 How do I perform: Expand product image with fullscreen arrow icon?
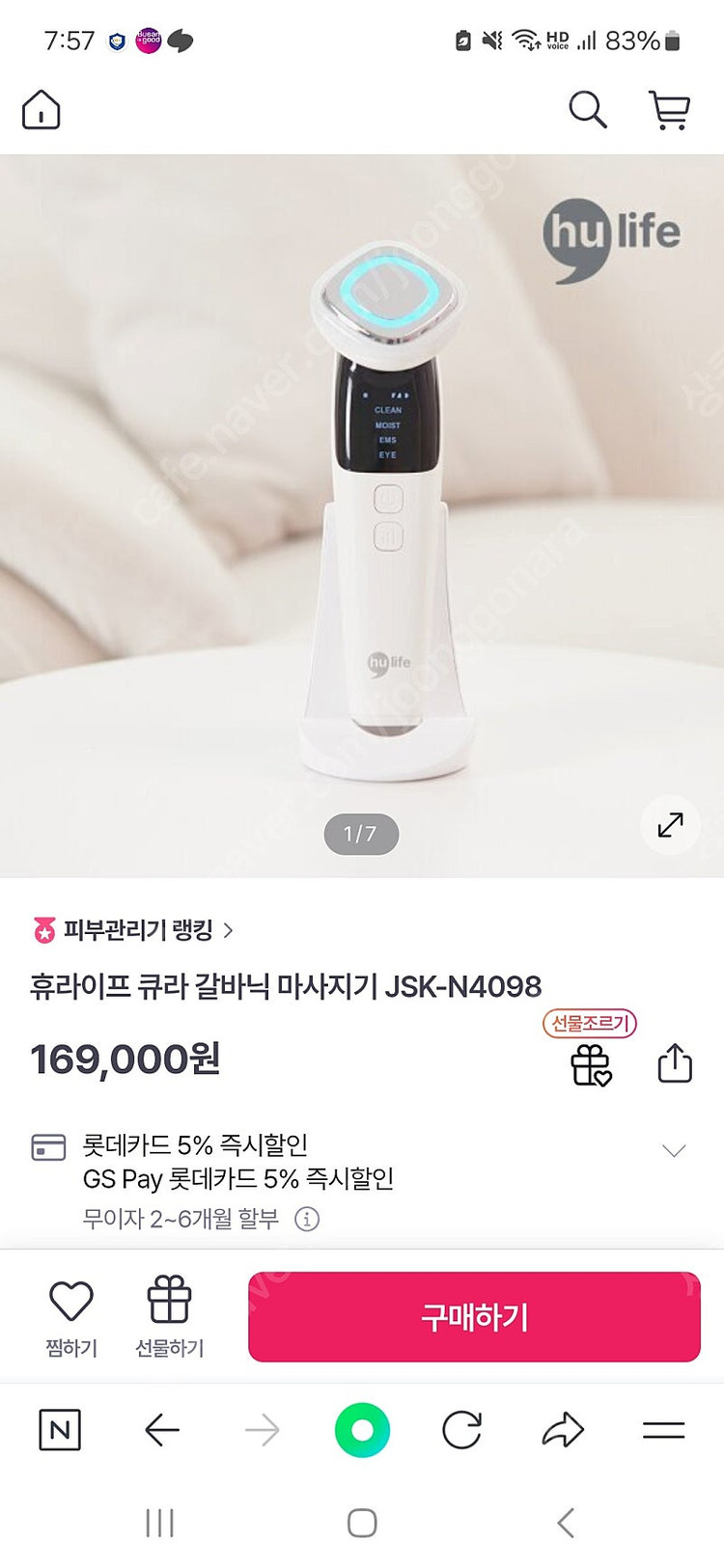(670, 826)
